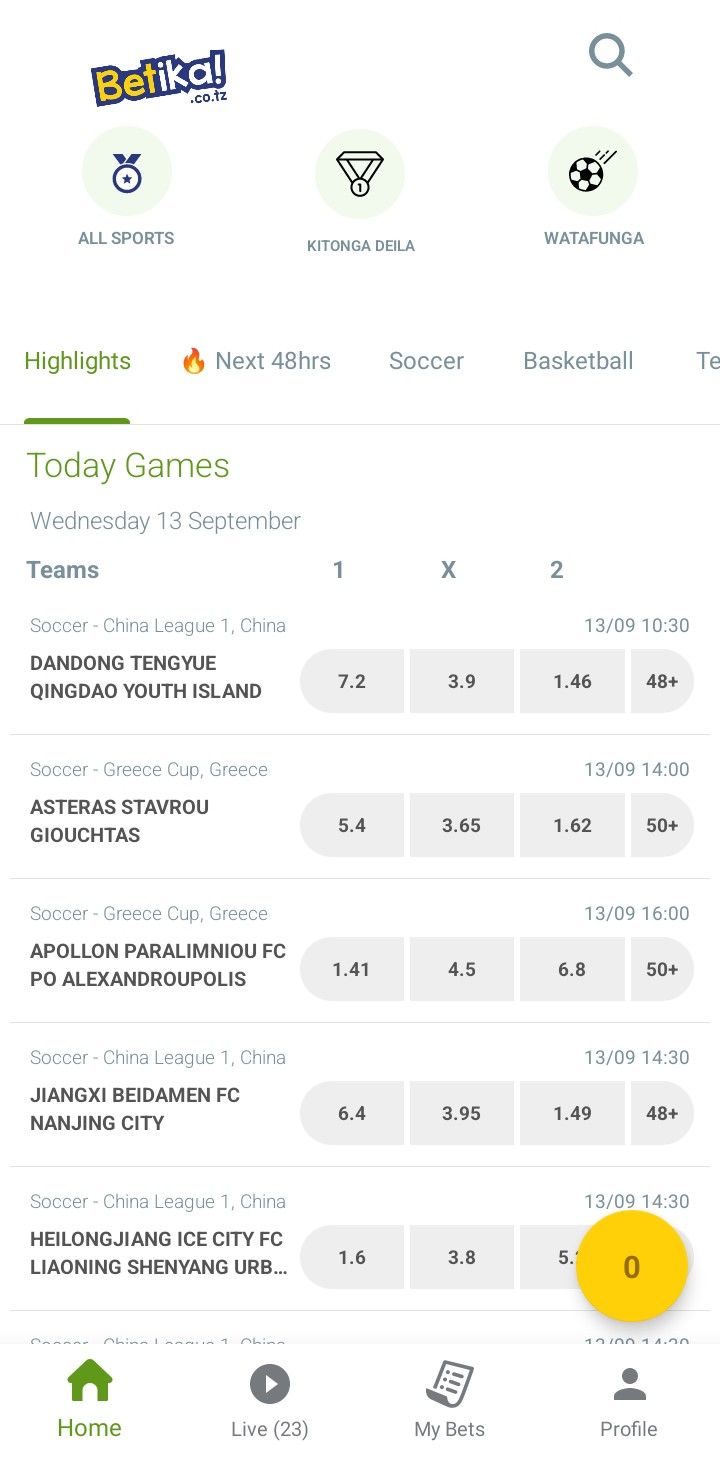Switch to Next 48hrs tab

[x=256, y=361]
